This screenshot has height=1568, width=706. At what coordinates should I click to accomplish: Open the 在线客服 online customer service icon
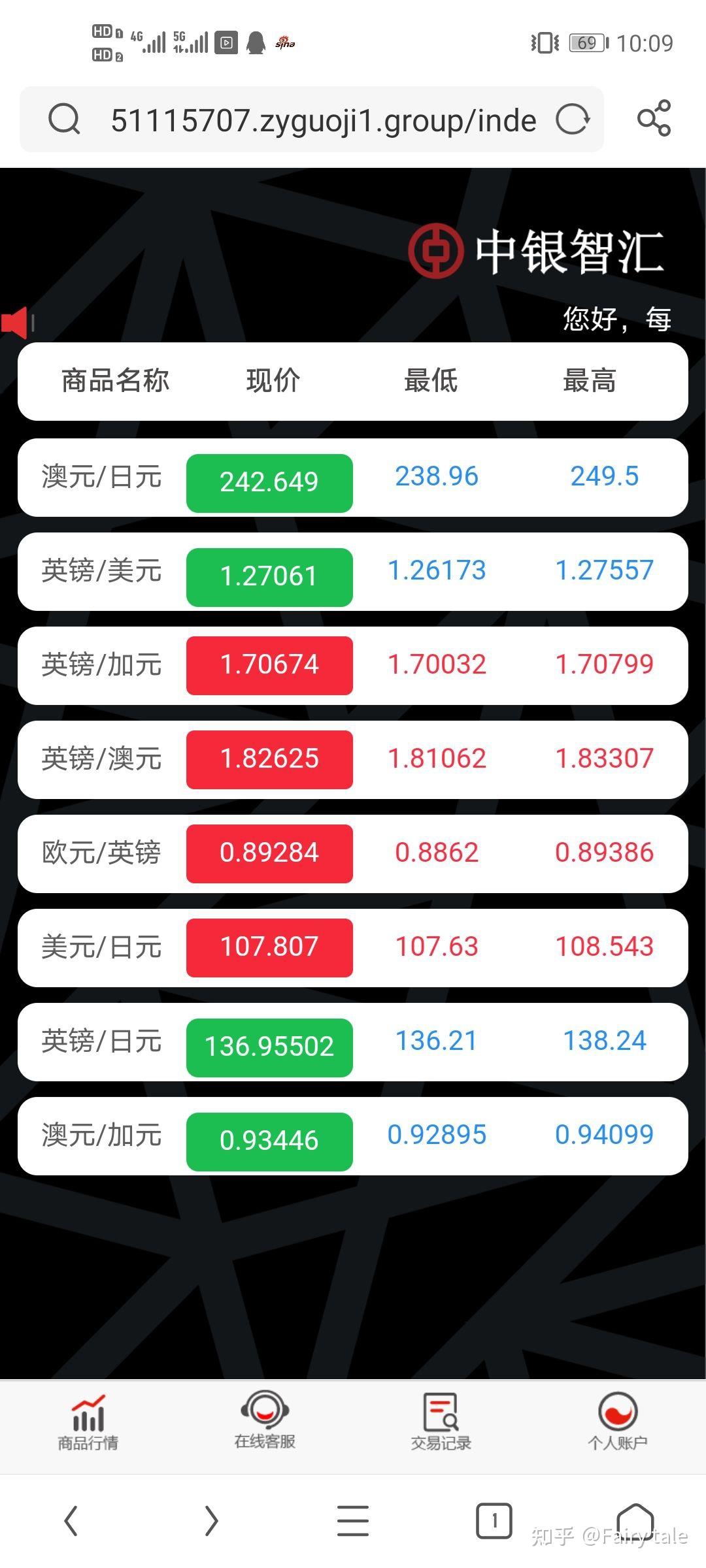click(x=266, y=1428)
